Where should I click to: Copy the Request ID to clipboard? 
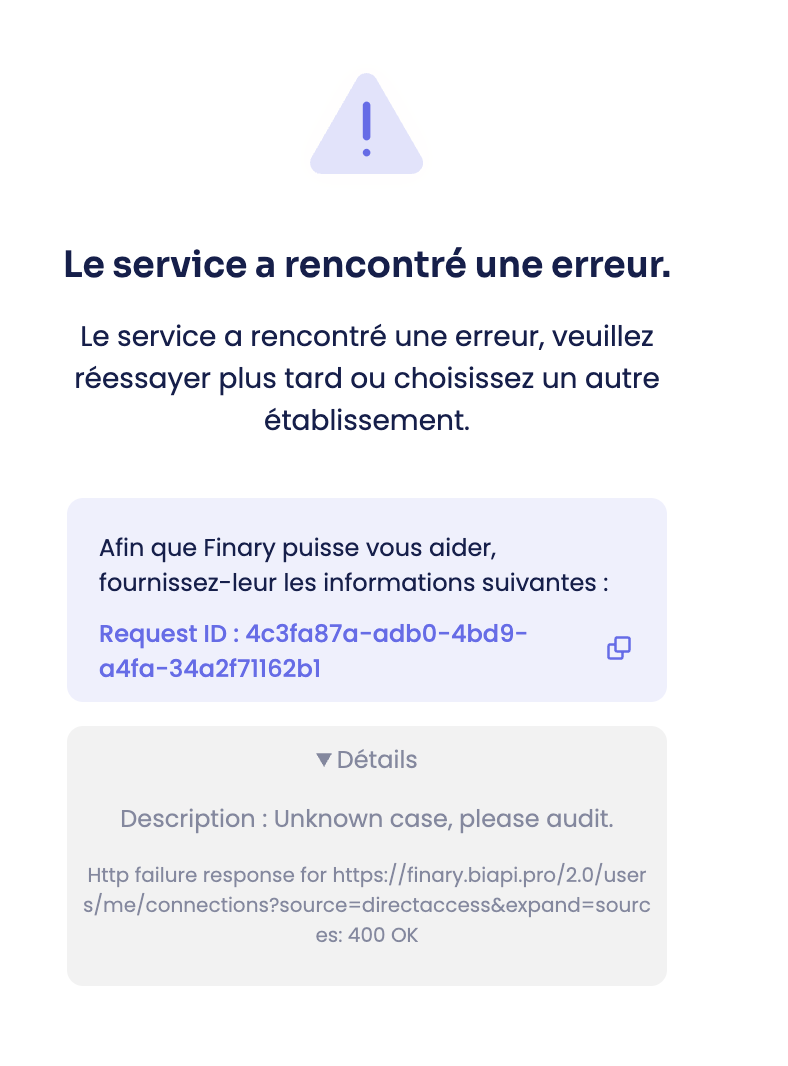619,648
